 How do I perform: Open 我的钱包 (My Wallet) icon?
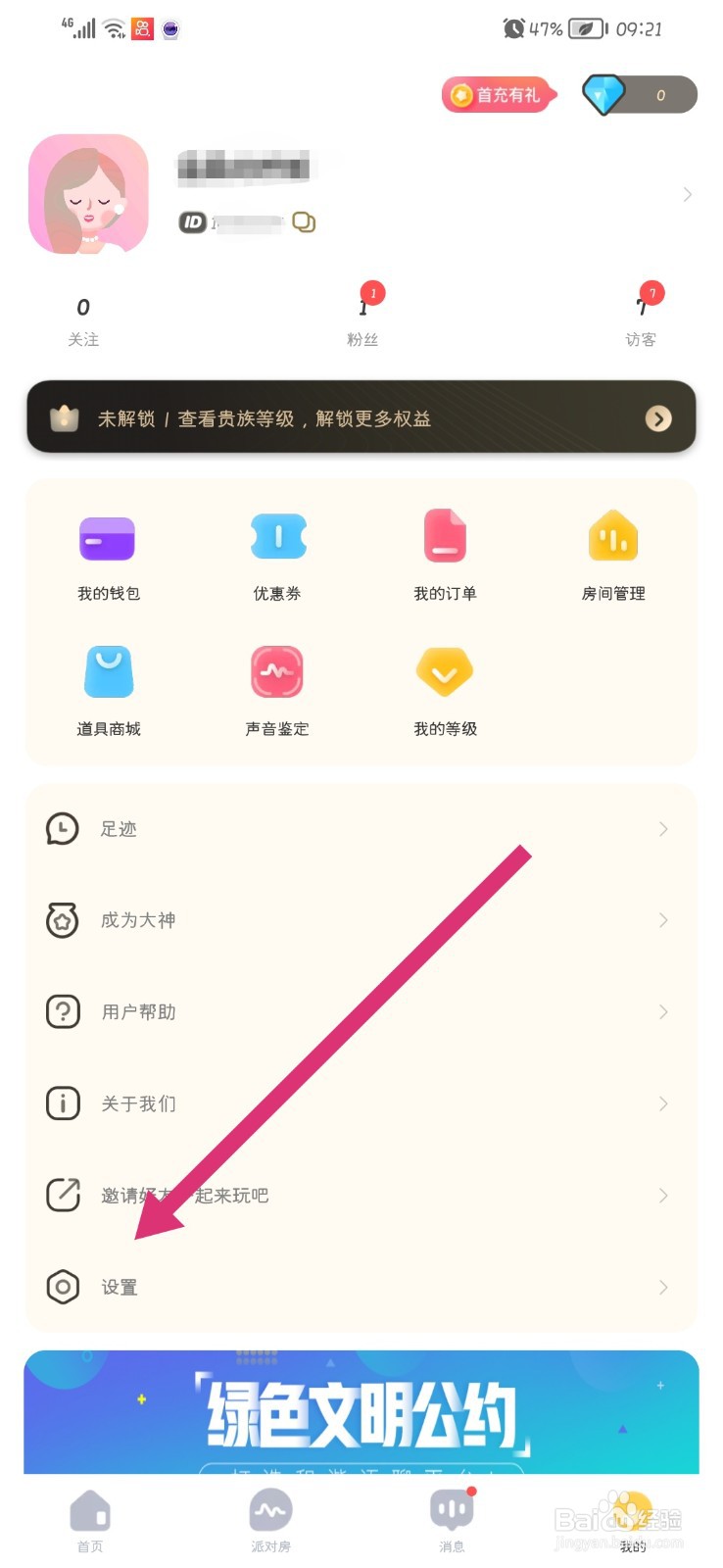pos(107,537)
